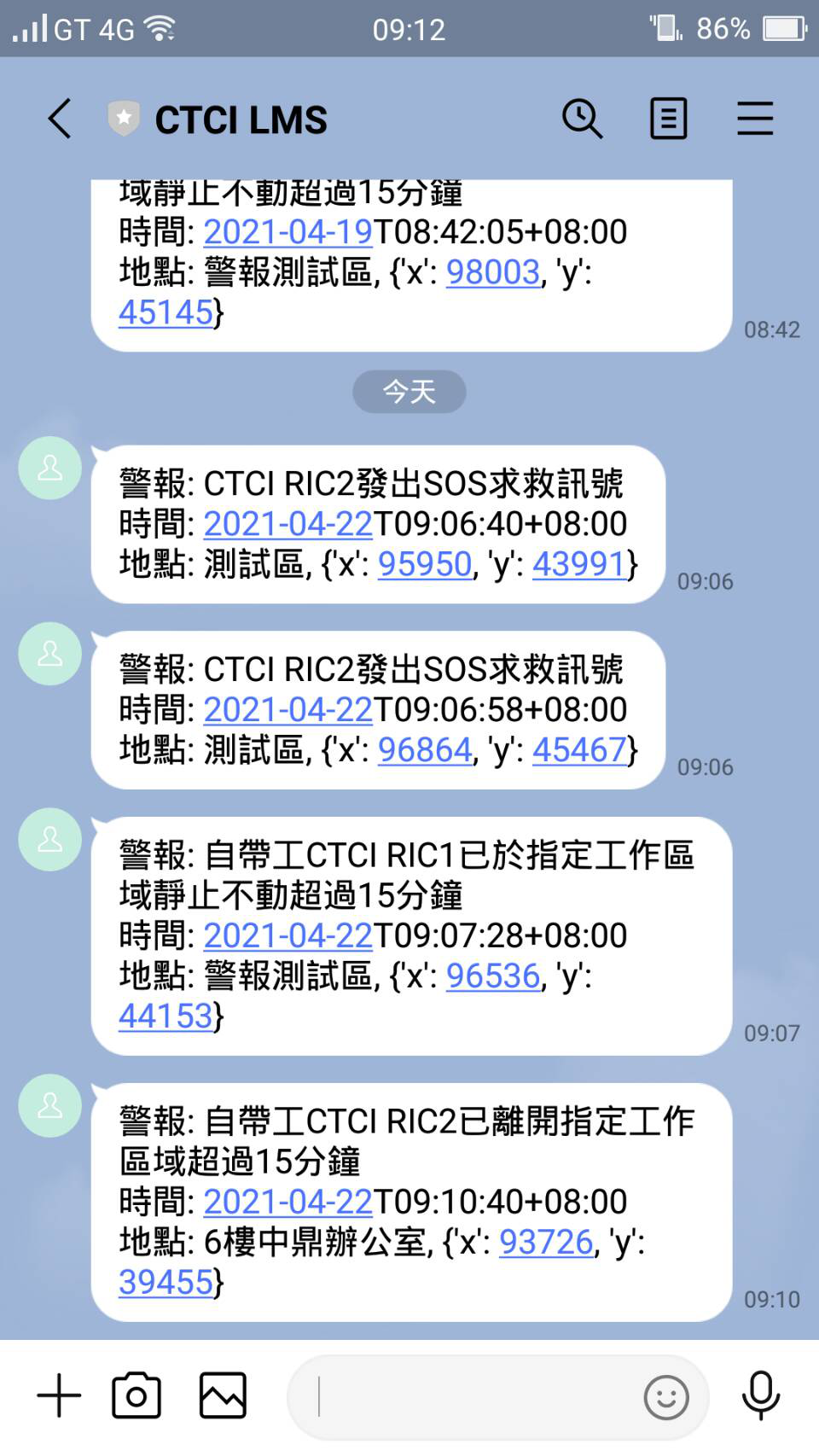Open the 43991 y coordinate link

click(x=580, y=564)
